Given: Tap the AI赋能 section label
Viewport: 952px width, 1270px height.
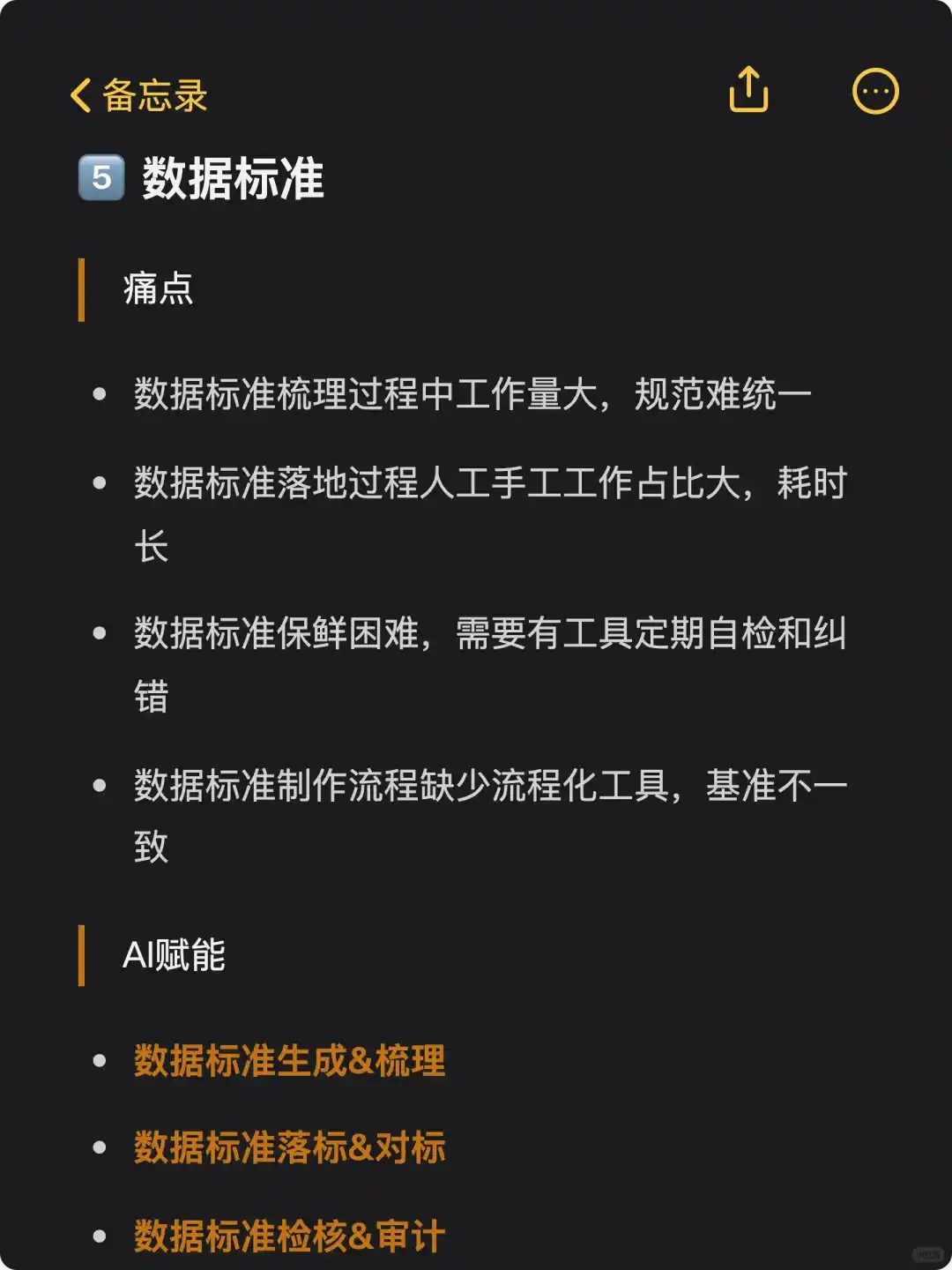Looking at the screenshot, I should pyautogui.click(x=173, y=956).
